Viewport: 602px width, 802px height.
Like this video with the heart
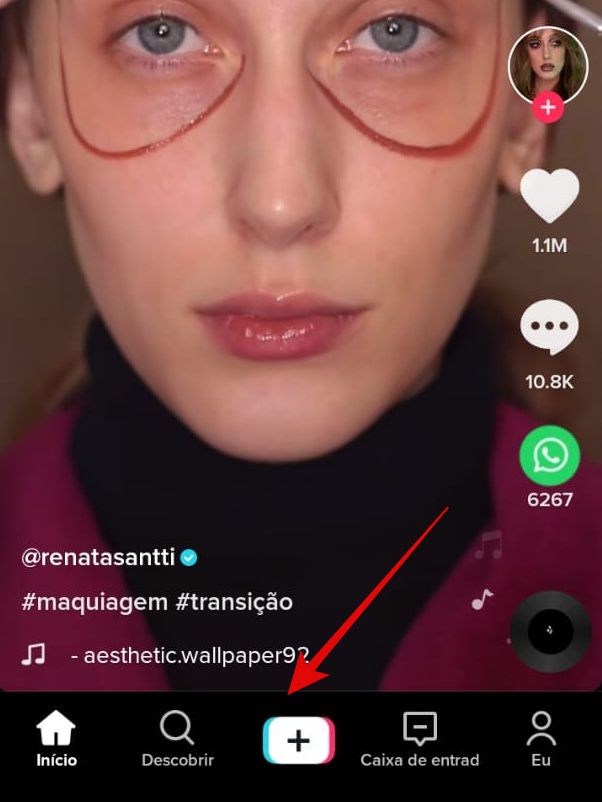pos(549,196)
